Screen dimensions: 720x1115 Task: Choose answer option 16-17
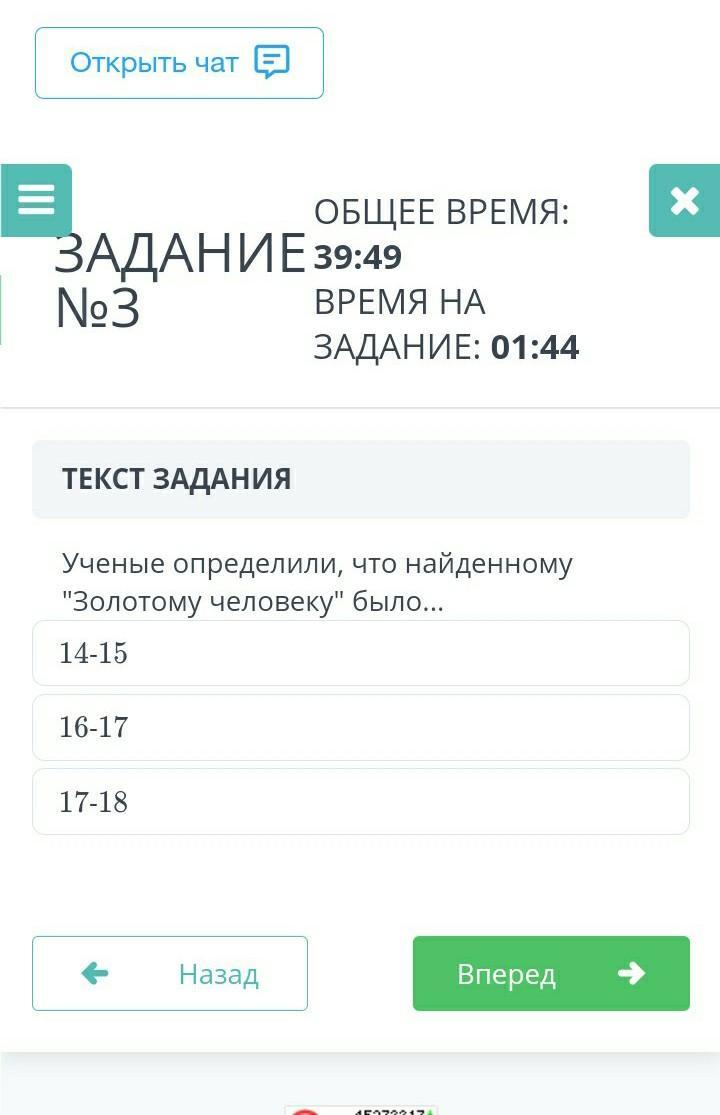(360, 727)
